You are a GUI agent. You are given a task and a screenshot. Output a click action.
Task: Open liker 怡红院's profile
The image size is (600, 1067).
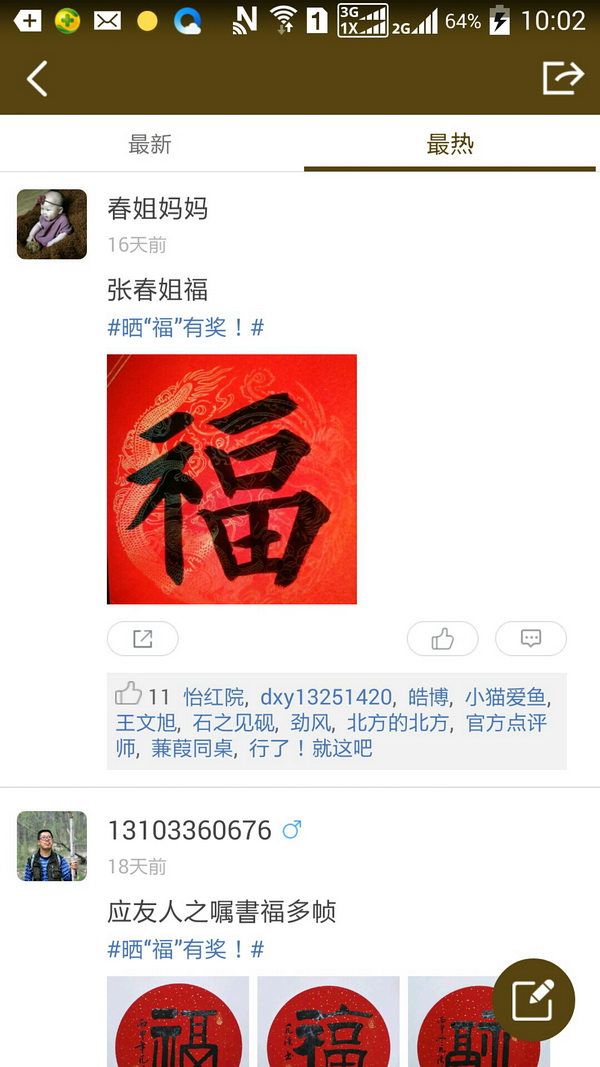[214, 697]
